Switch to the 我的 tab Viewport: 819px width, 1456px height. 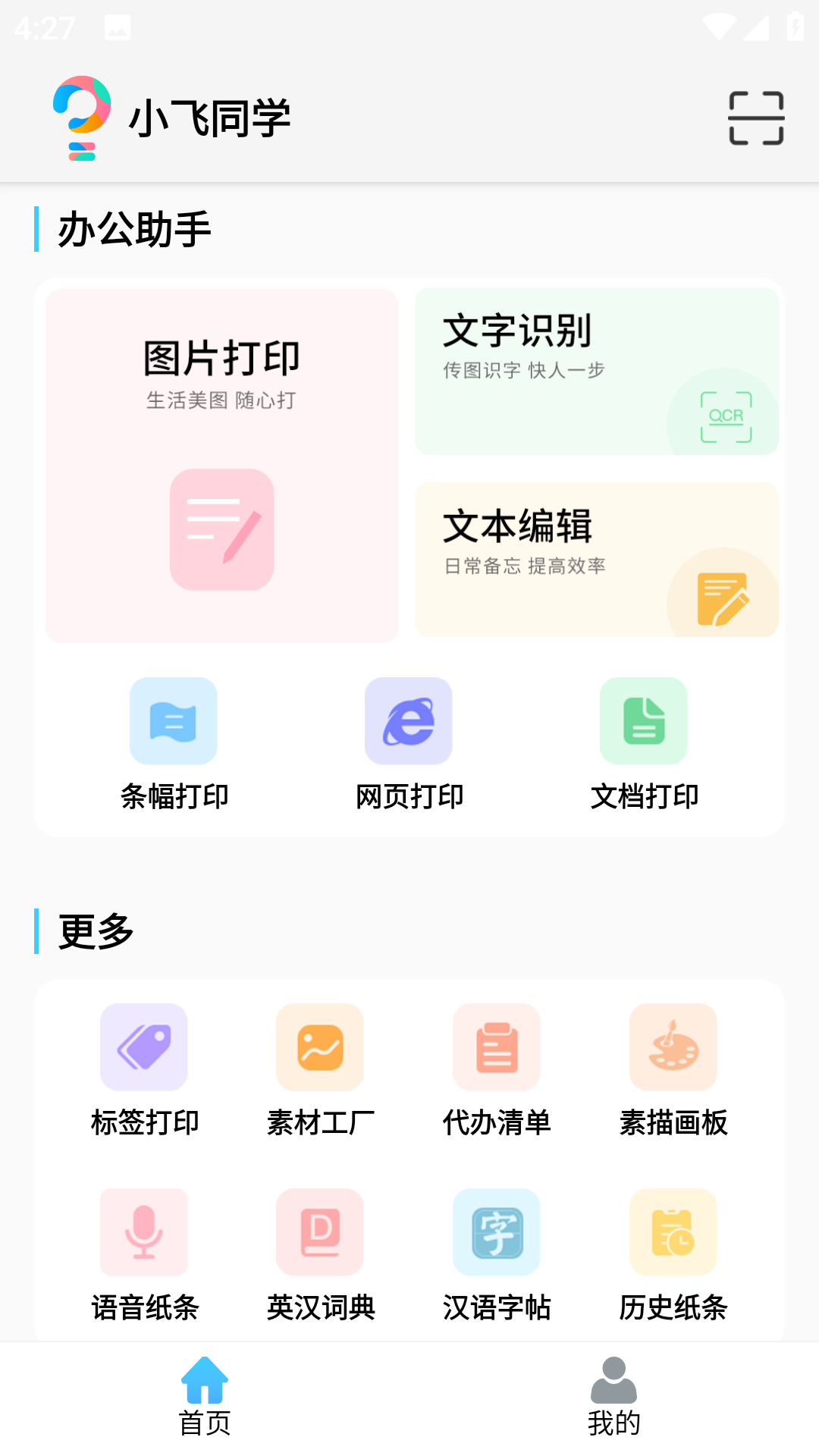613,1397
